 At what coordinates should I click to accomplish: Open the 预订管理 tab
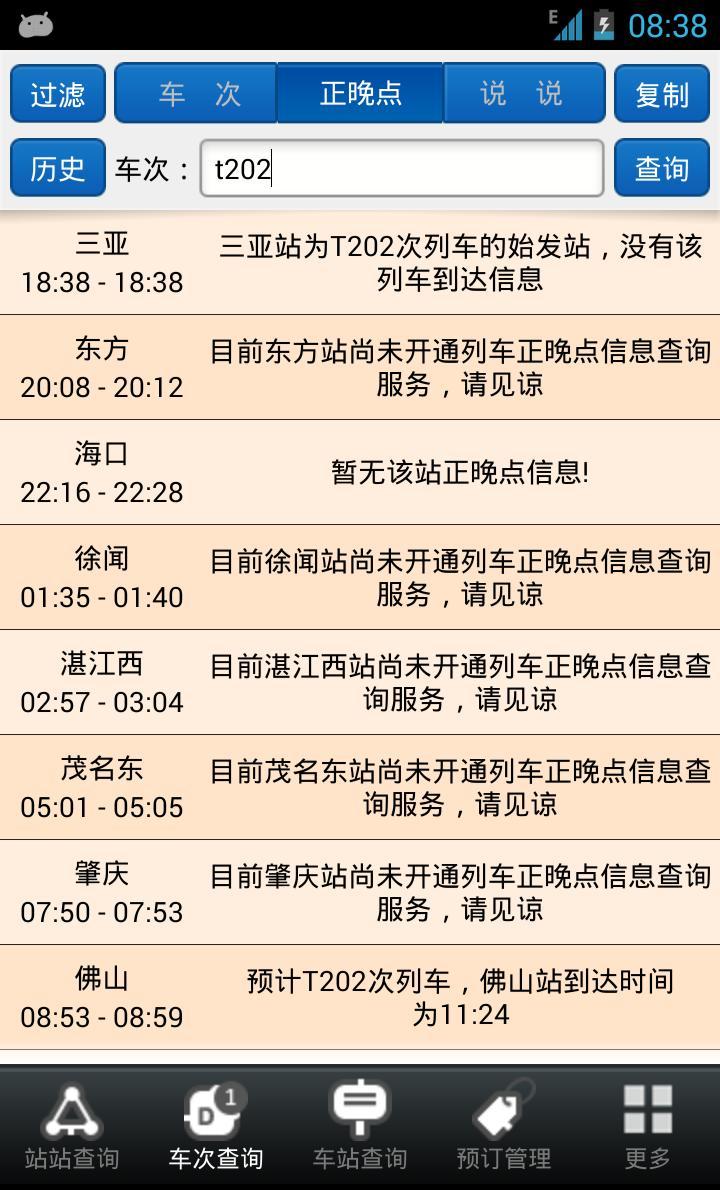(504, 1128)
